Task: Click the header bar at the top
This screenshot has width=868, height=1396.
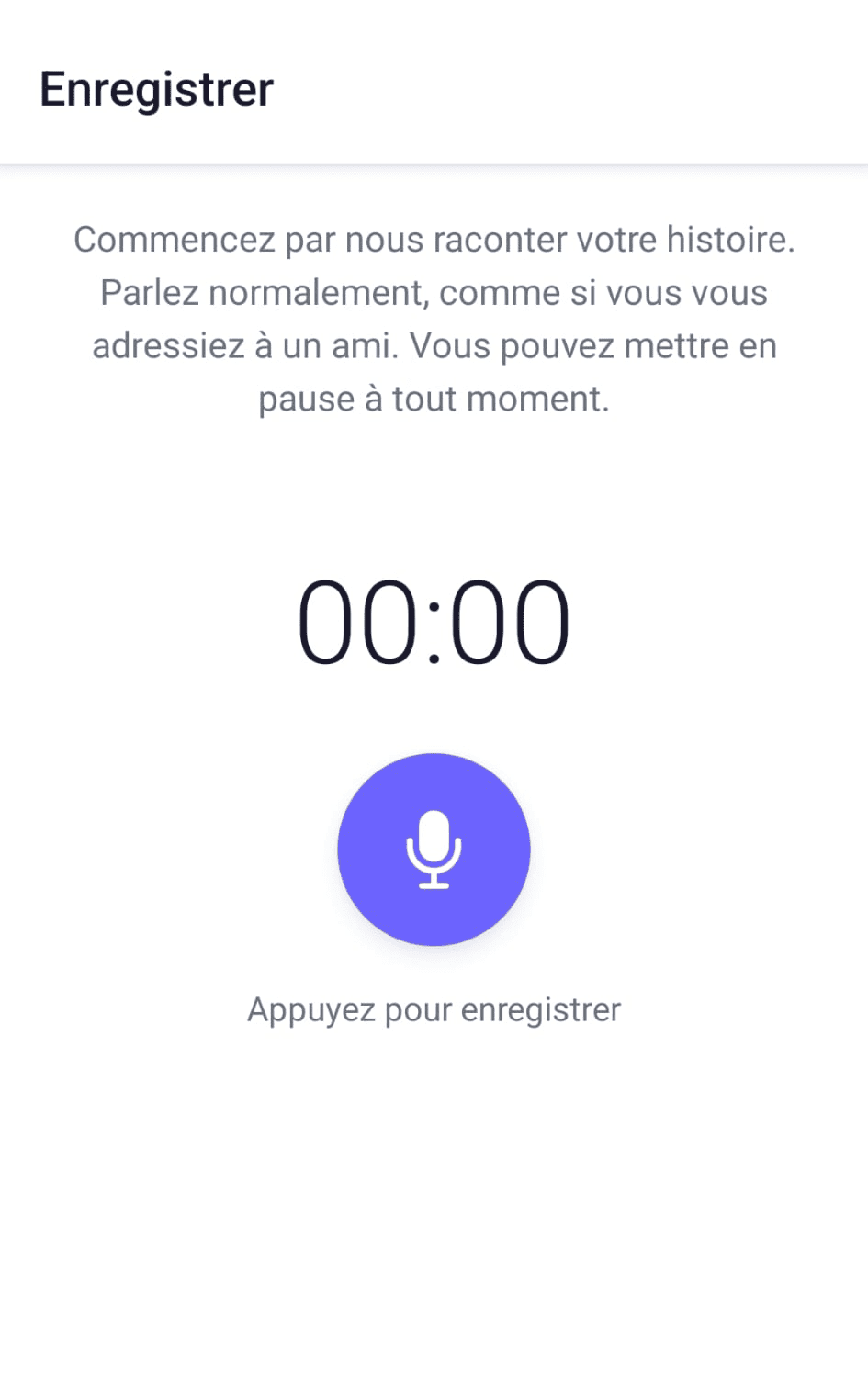Action: 434,83
